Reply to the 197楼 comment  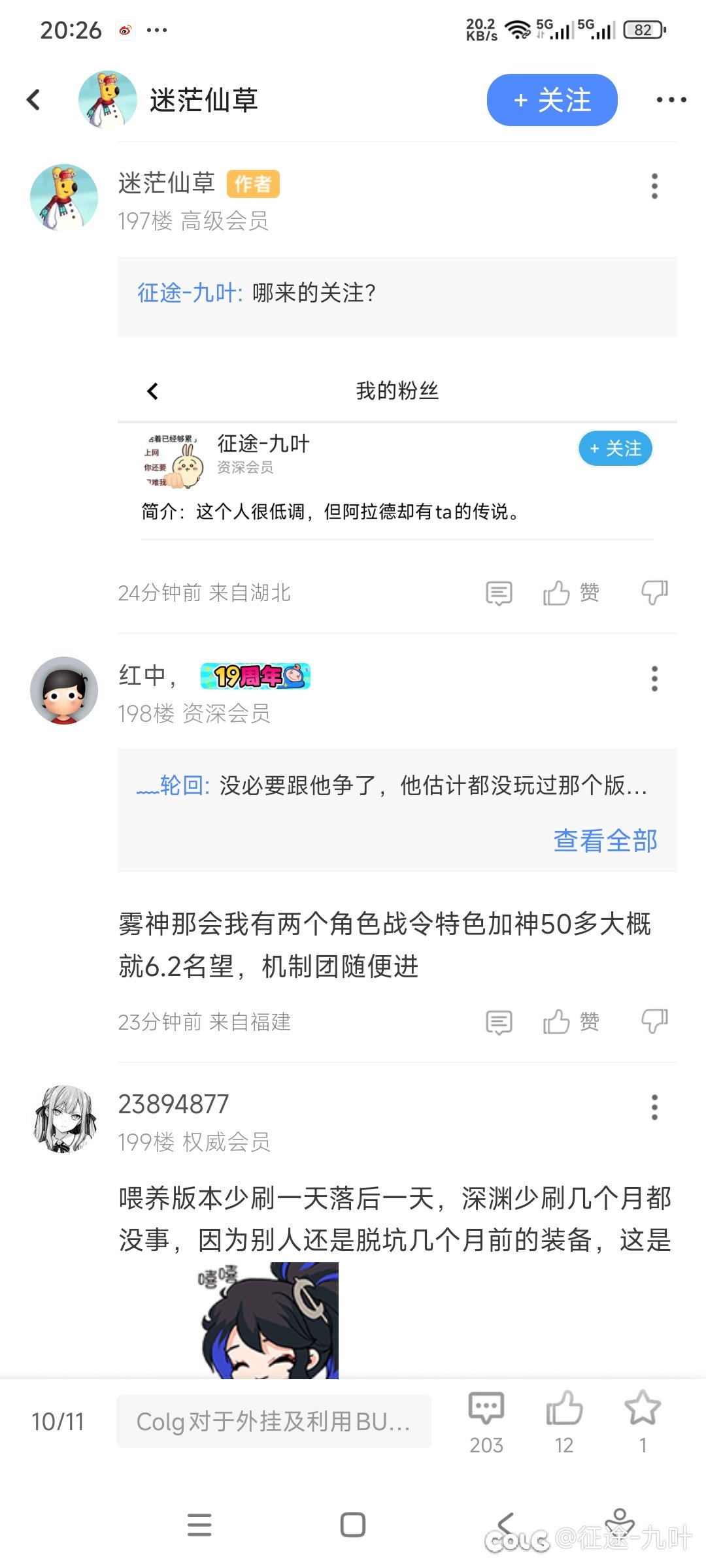[x=499, y=593]
